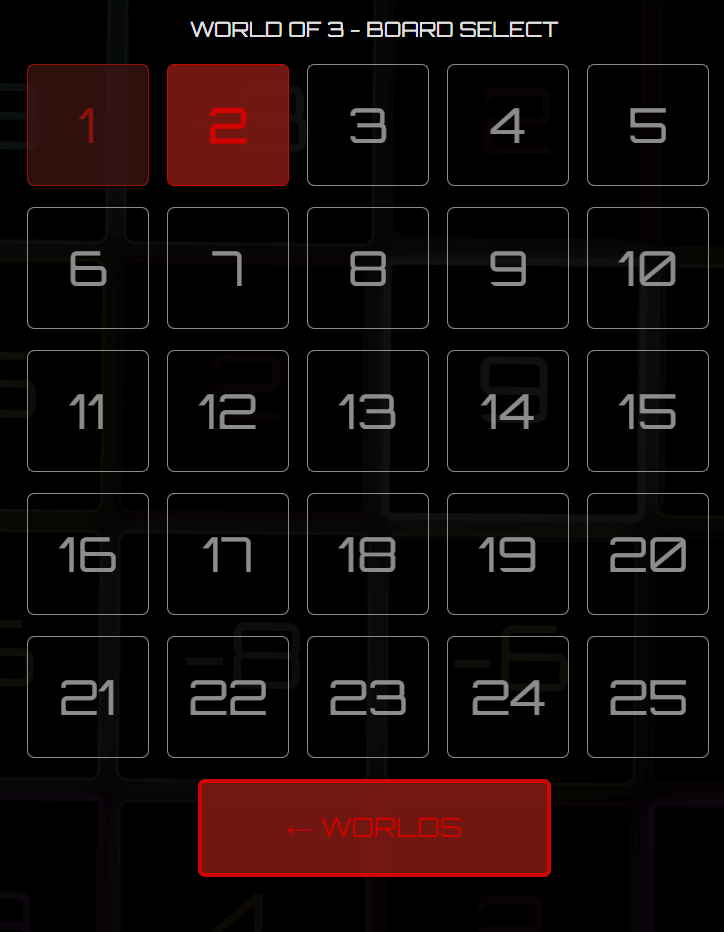Open the highlighted board 2
This screenshot has height=932, width=724.
[228, 125]
